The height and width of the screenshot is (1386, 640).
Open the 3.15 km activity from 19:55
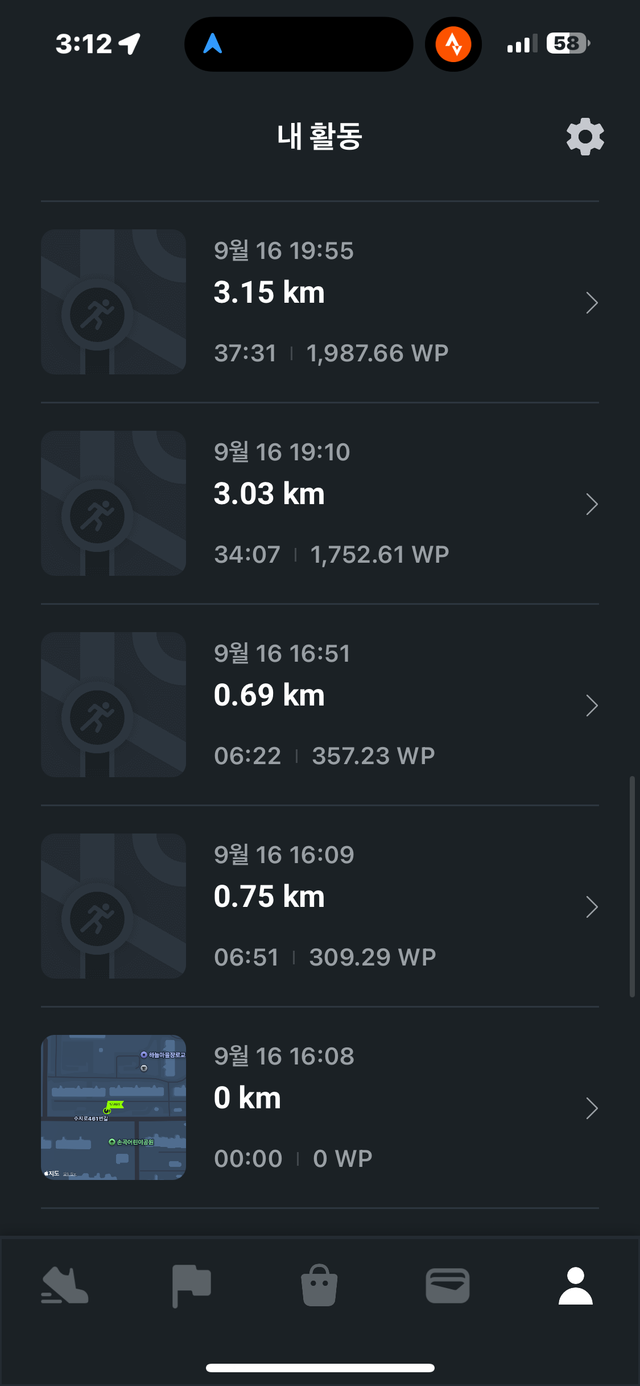click(320, 302)
